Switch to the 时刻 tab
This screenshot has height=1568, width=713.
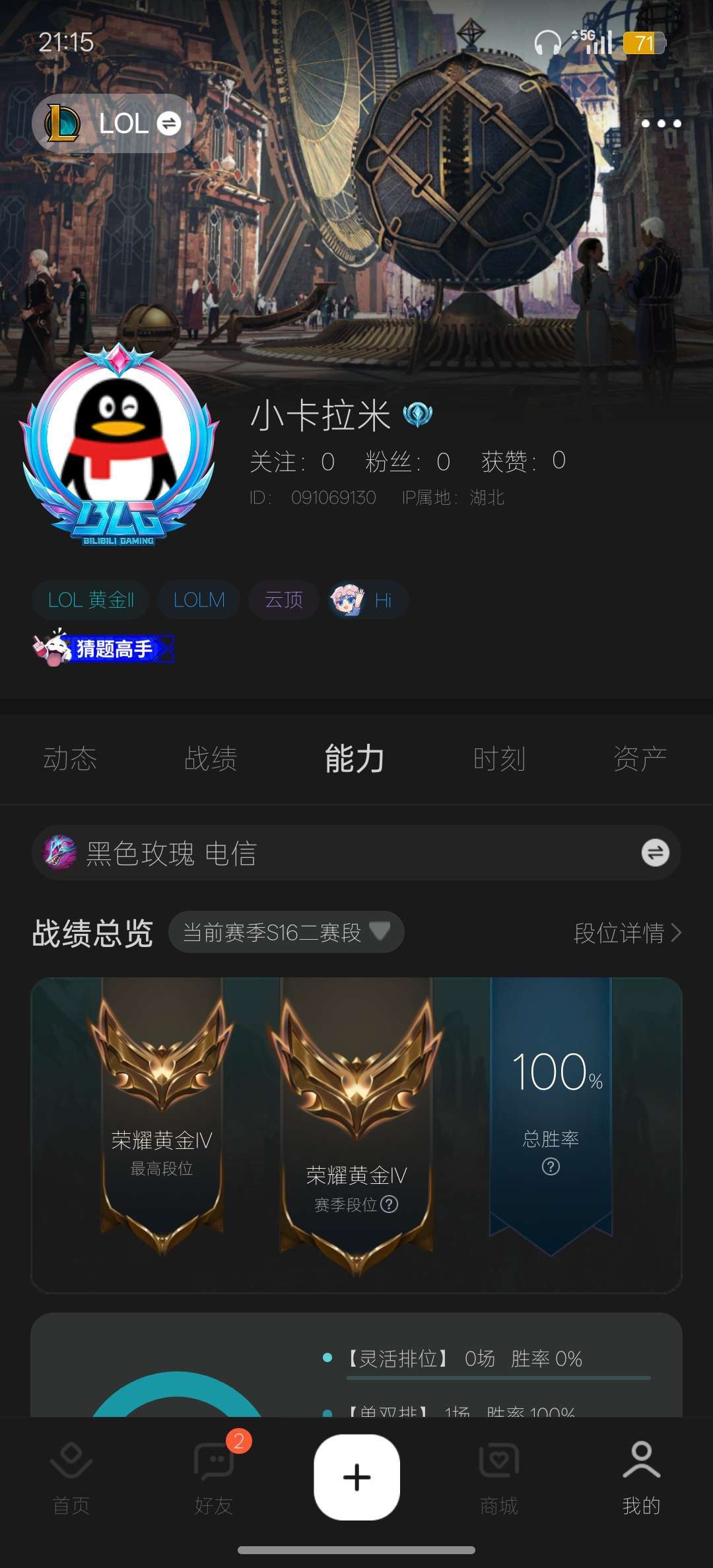click(x=499, y=759)
